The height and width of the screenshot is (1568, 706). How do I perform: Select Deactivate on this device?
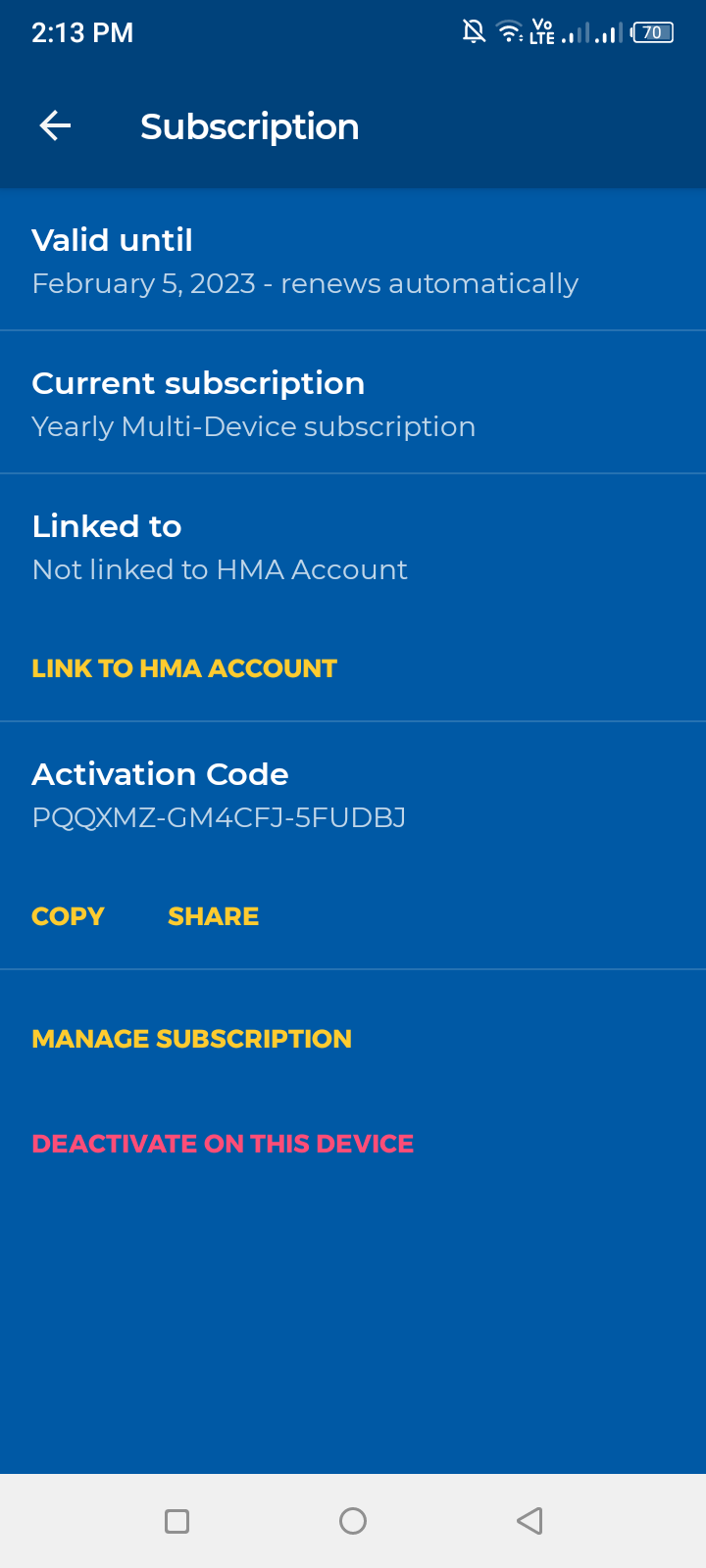(x=223, y=1144)
